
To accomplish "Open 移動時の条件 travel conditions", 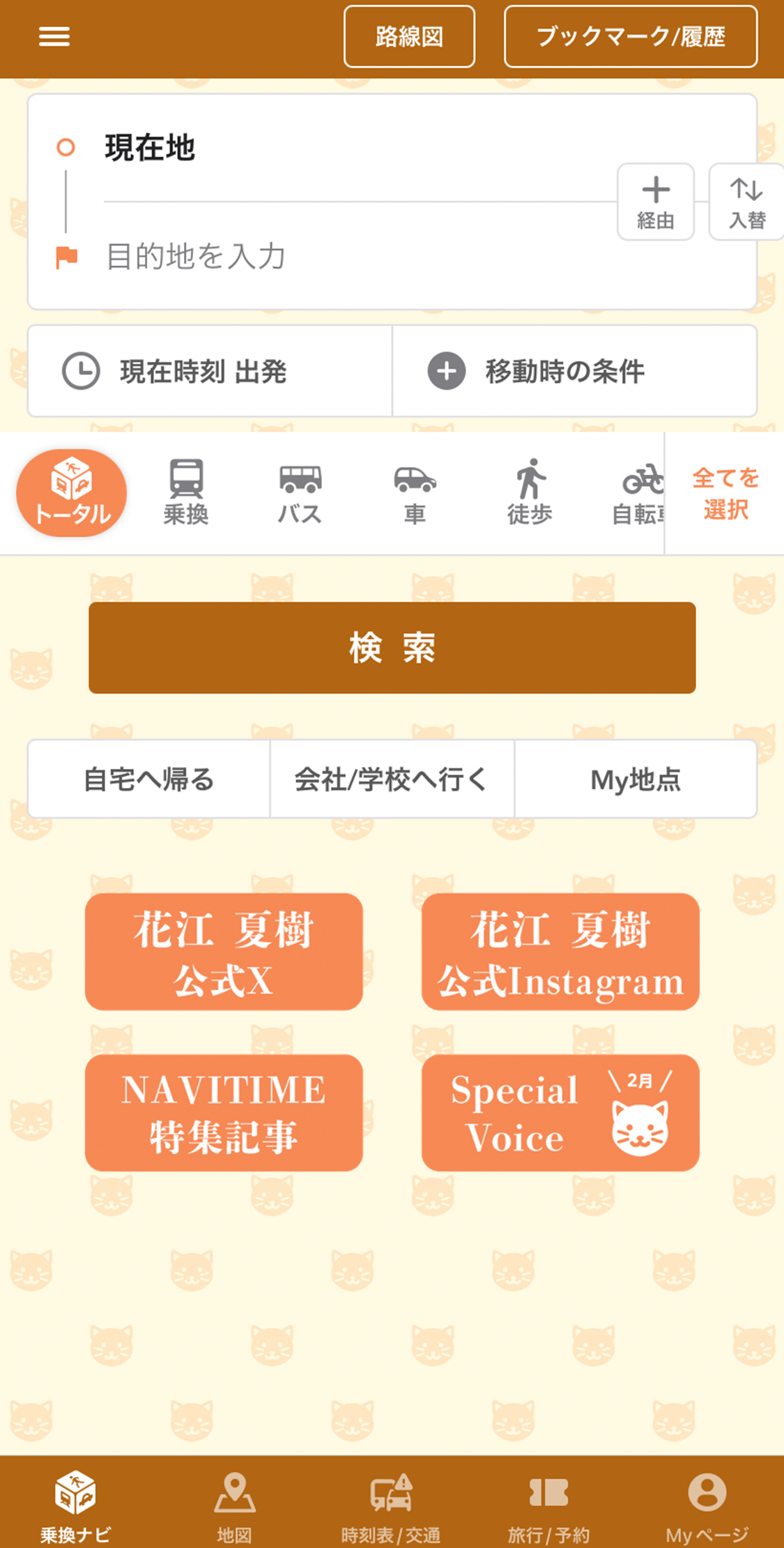I will pos(574,371).
